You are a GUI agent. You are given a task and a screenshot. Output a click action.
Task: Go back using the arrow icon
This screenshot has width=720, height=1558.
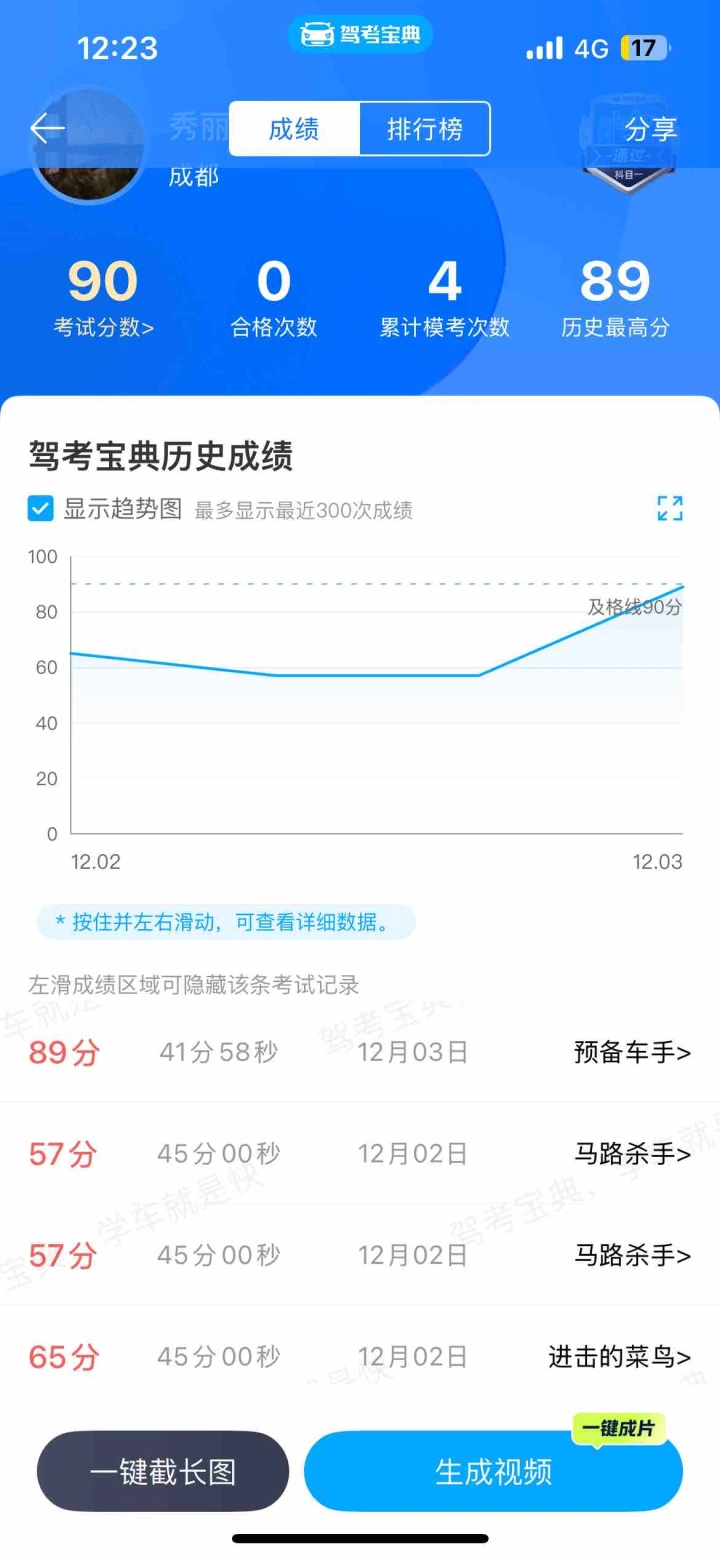point(47,129)
